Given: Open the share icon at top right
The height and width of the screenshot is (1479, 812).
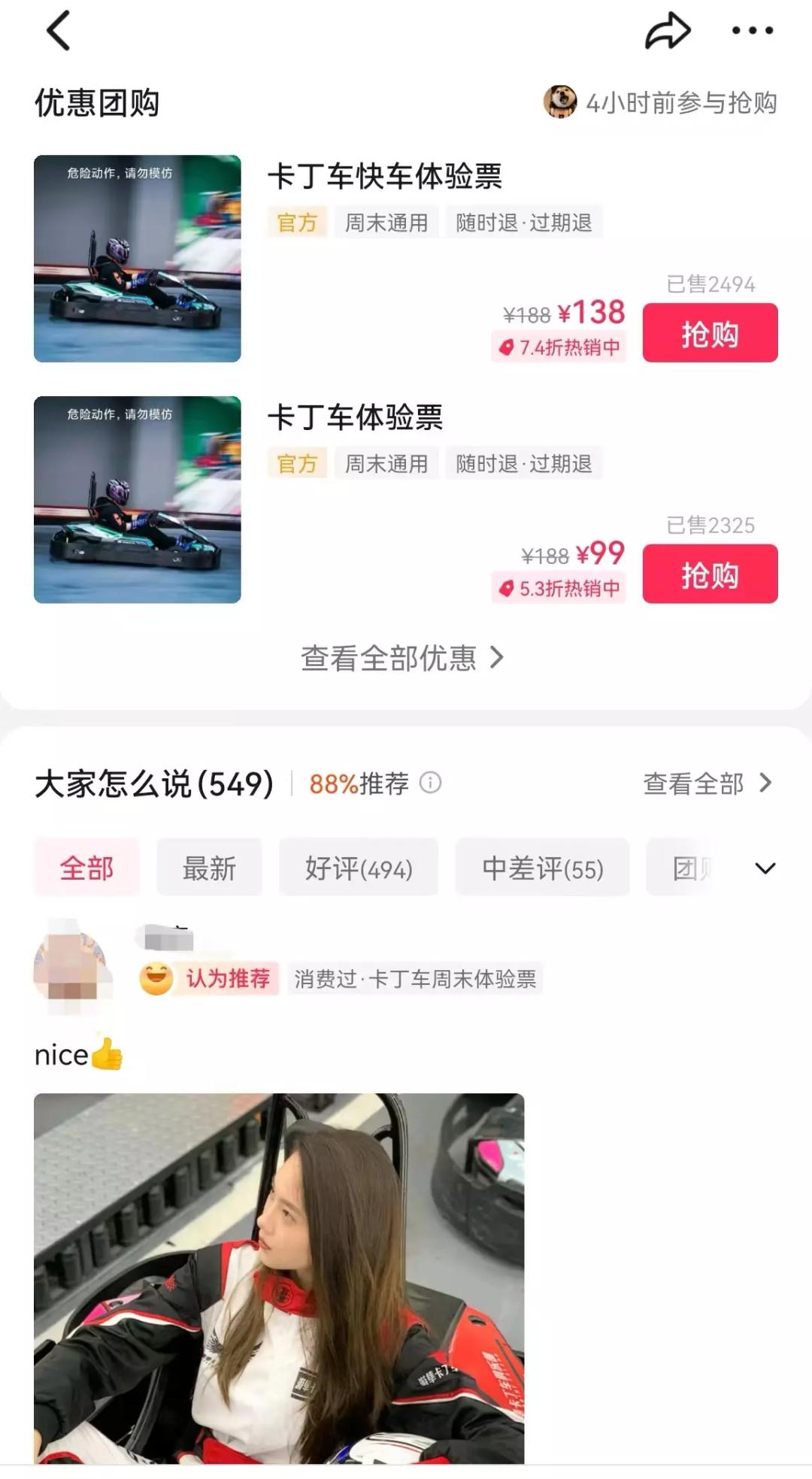Looking at the screenshot, I should 668,32.
